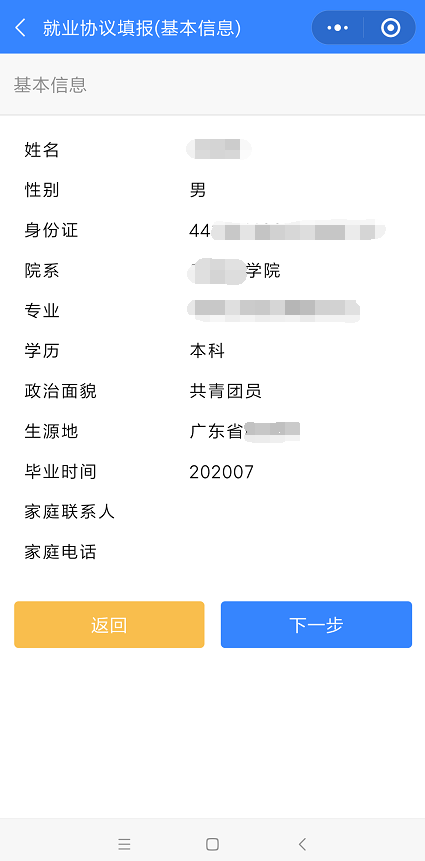Viewport: 425px width, 861px height.
Task: Go back using the header arrow
Action: point(20,27)
